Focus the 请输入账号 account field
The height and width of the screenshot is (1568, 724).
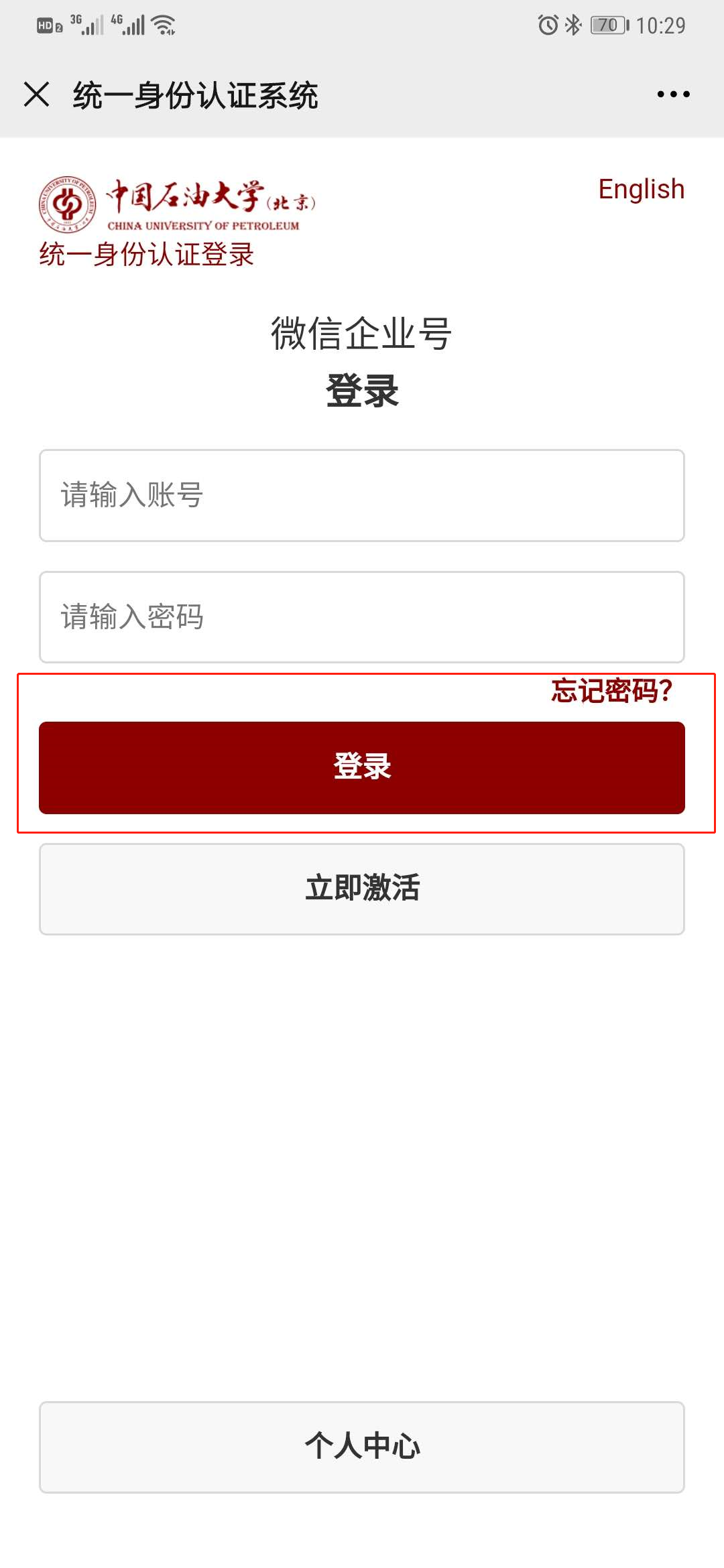tap(362, 495)
